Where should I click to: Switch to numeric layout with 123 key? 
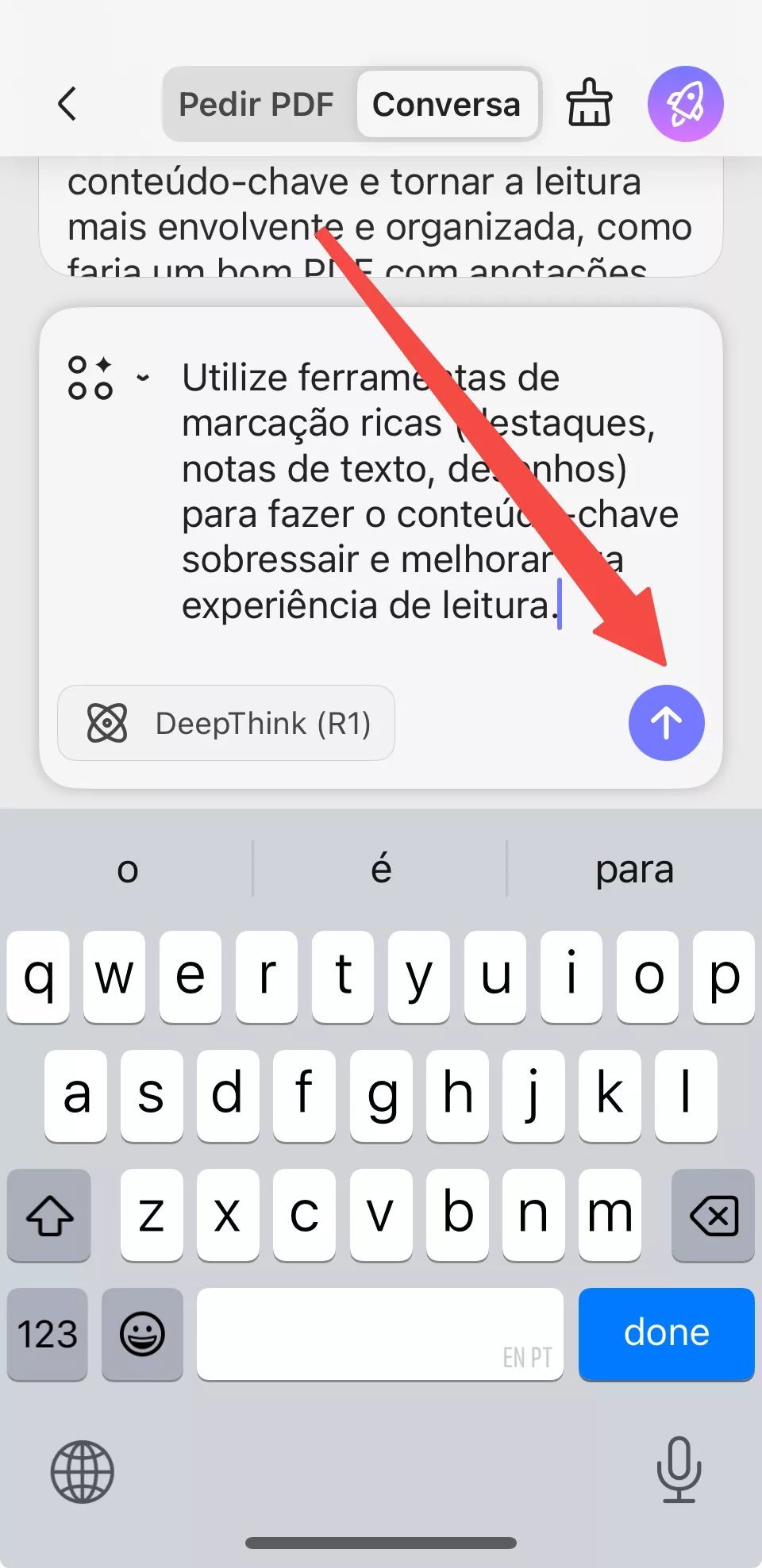click(46, 1334)
